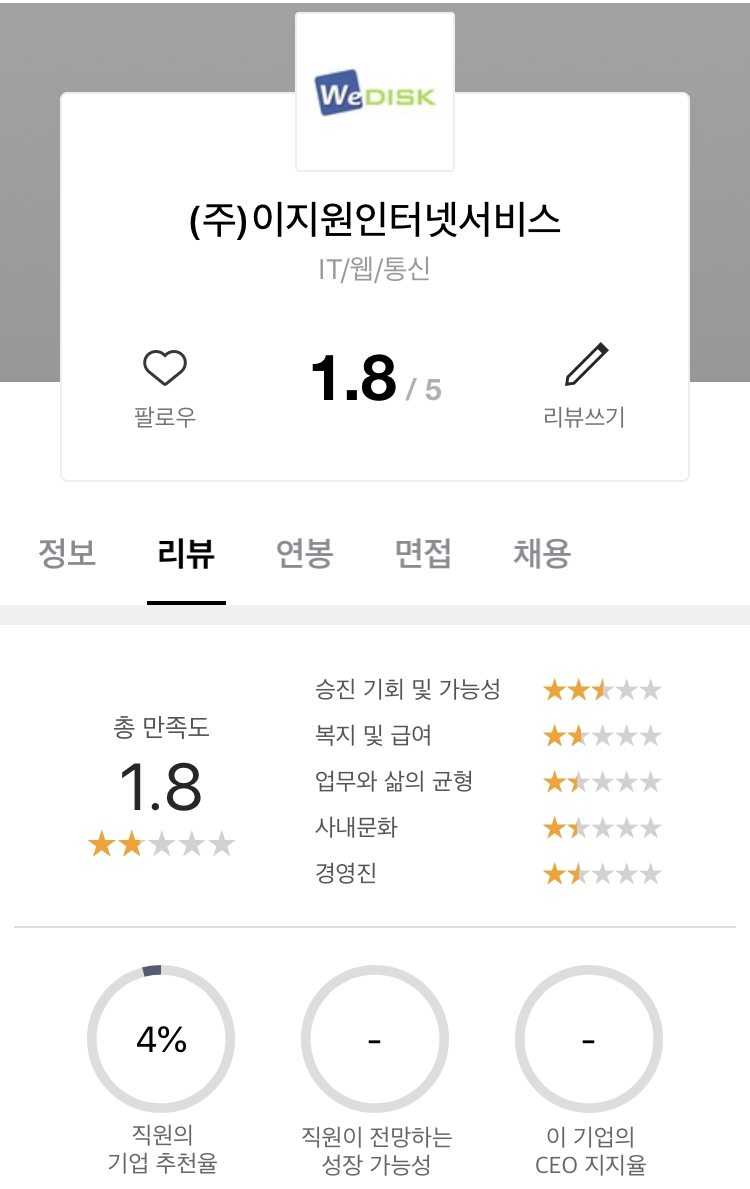Click the 4% employee recommendation donut chart
The height and width of the screenshot is (1189, 750).
pos(161,1038)
